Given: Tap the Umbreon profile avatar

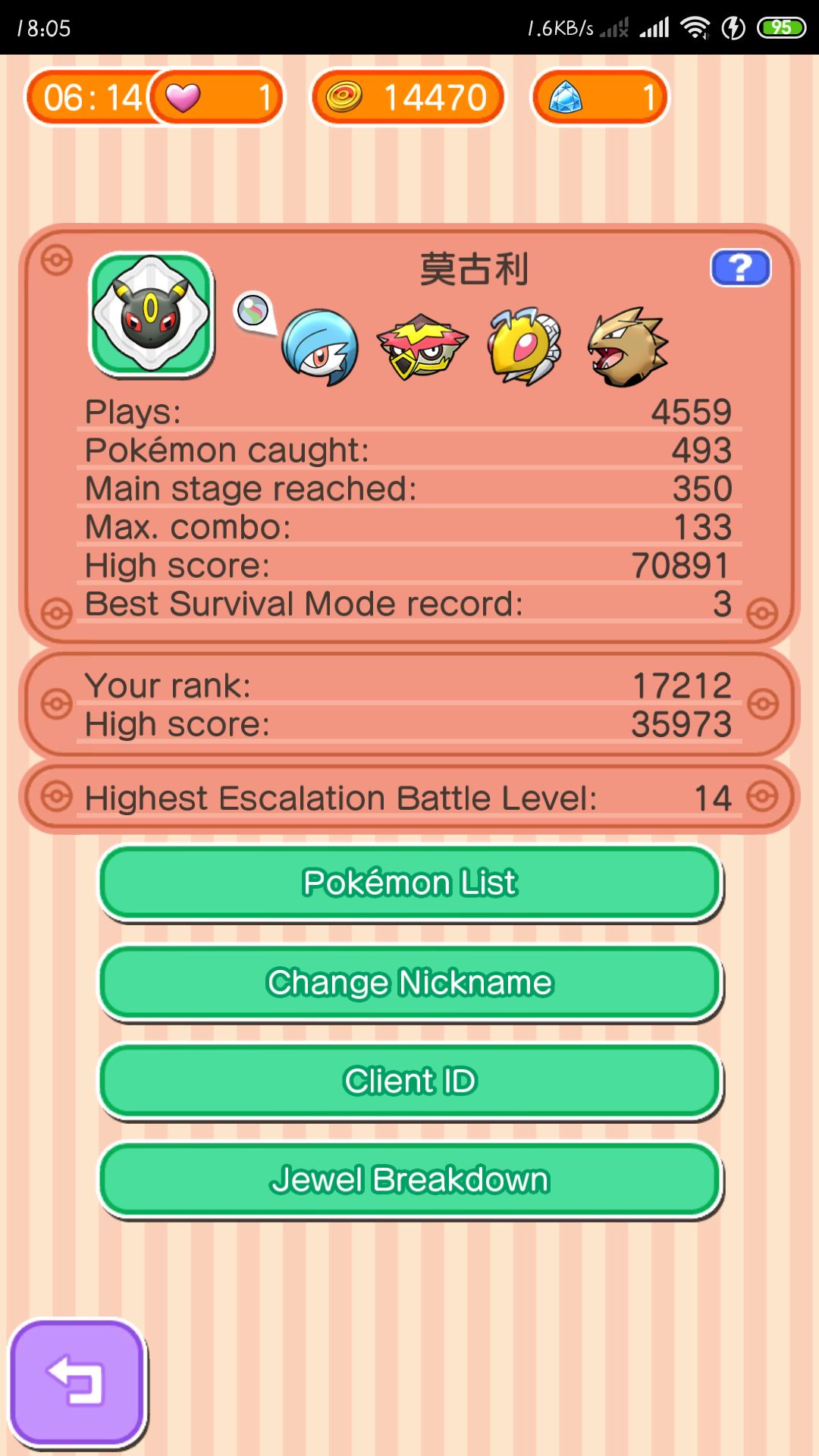Looking at the screenshot, I should [x=152, y=314].
